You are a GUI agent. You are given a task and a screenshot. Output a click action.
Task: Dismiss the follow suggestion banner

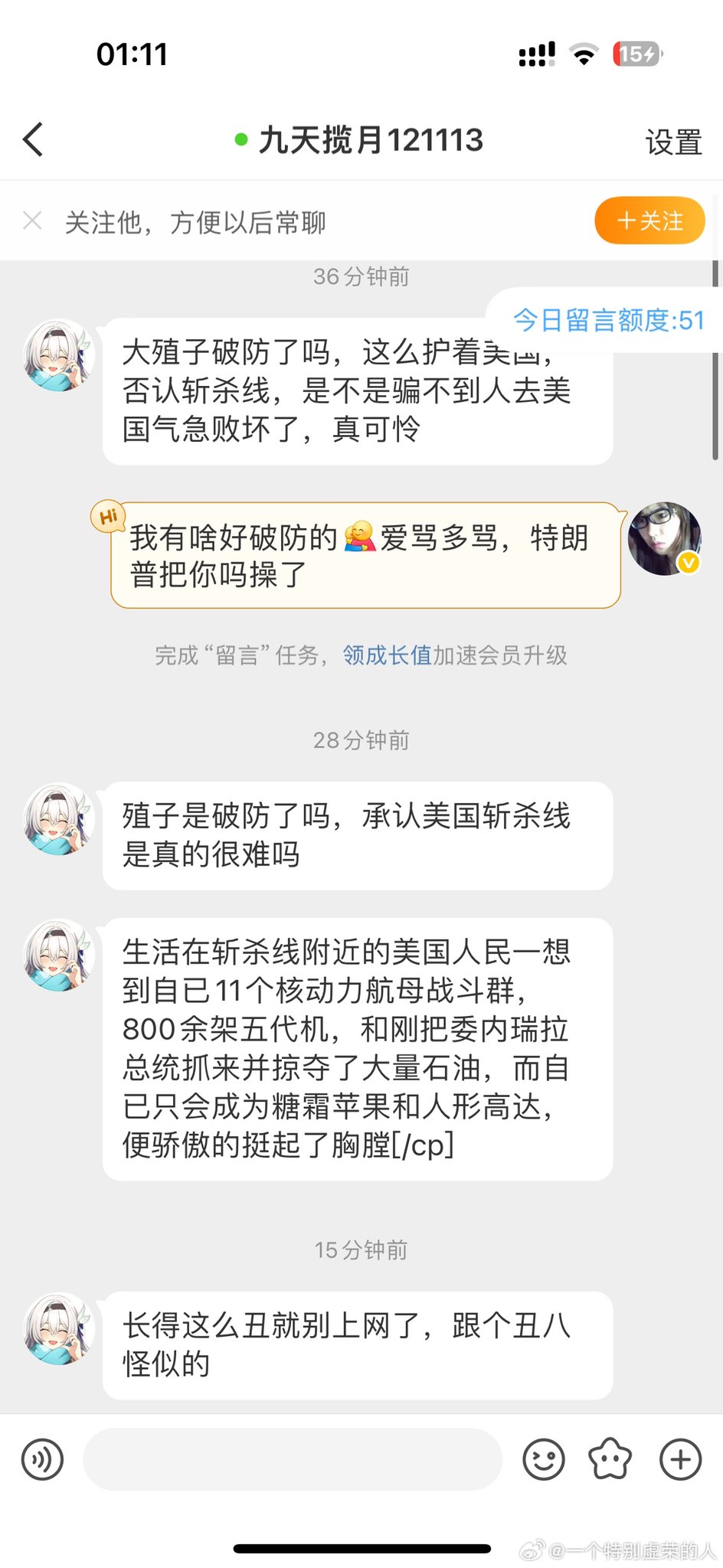32,221
